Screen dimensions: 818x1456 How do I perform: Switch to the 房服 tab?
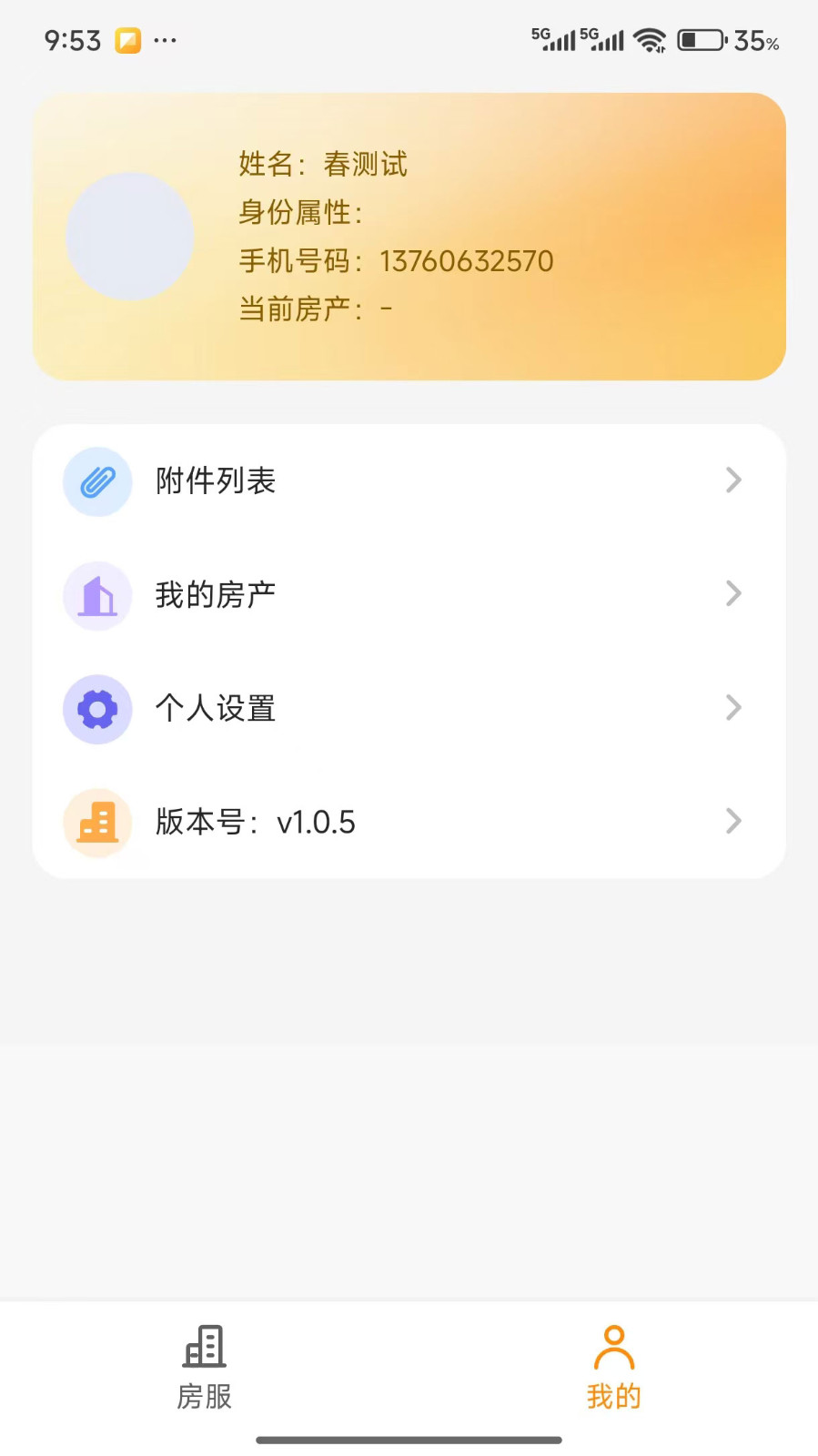click(205, 1367)
